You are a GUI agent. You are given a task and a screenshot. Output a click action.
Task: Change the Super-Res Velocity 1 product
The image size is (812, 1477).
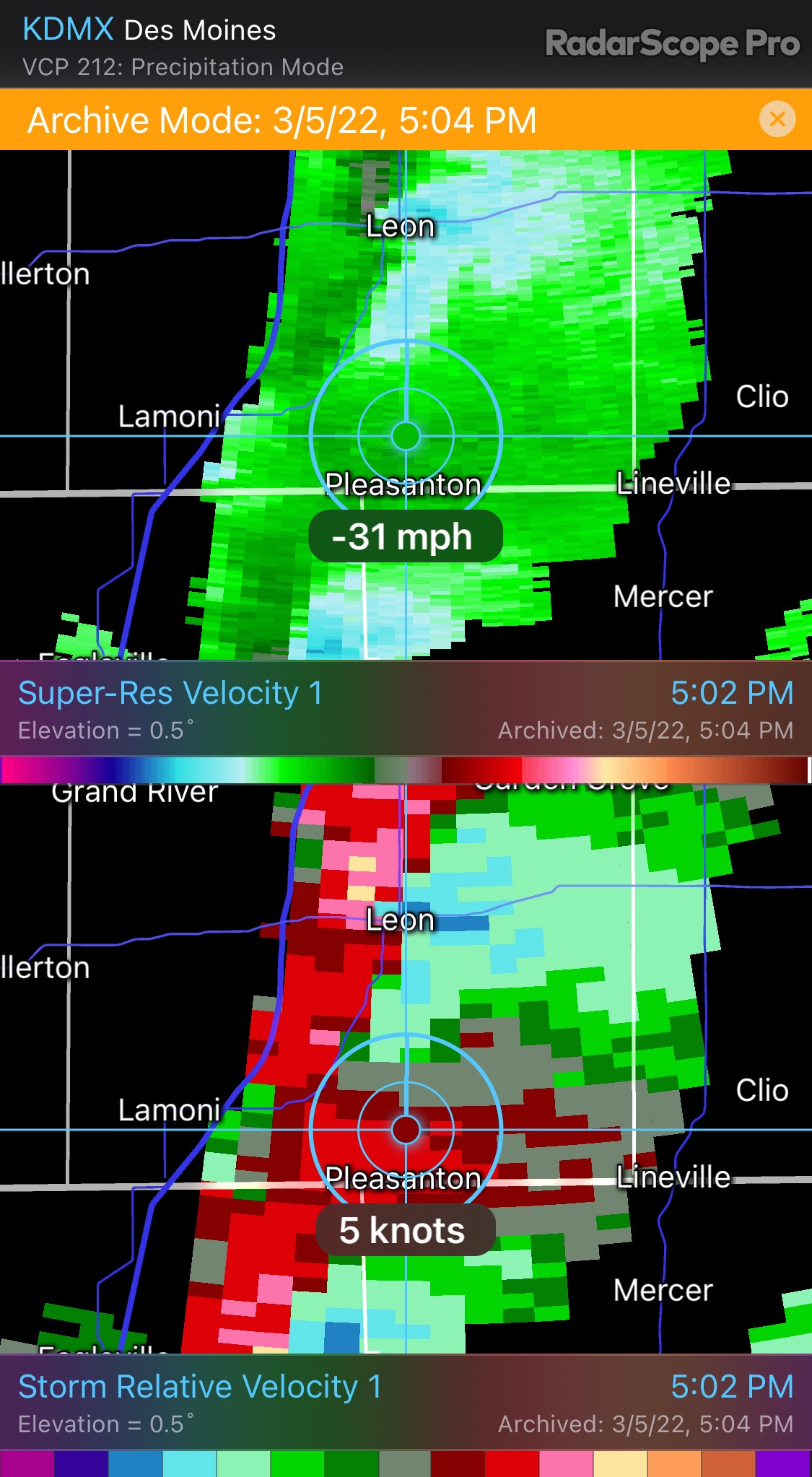tap(170, 693)
